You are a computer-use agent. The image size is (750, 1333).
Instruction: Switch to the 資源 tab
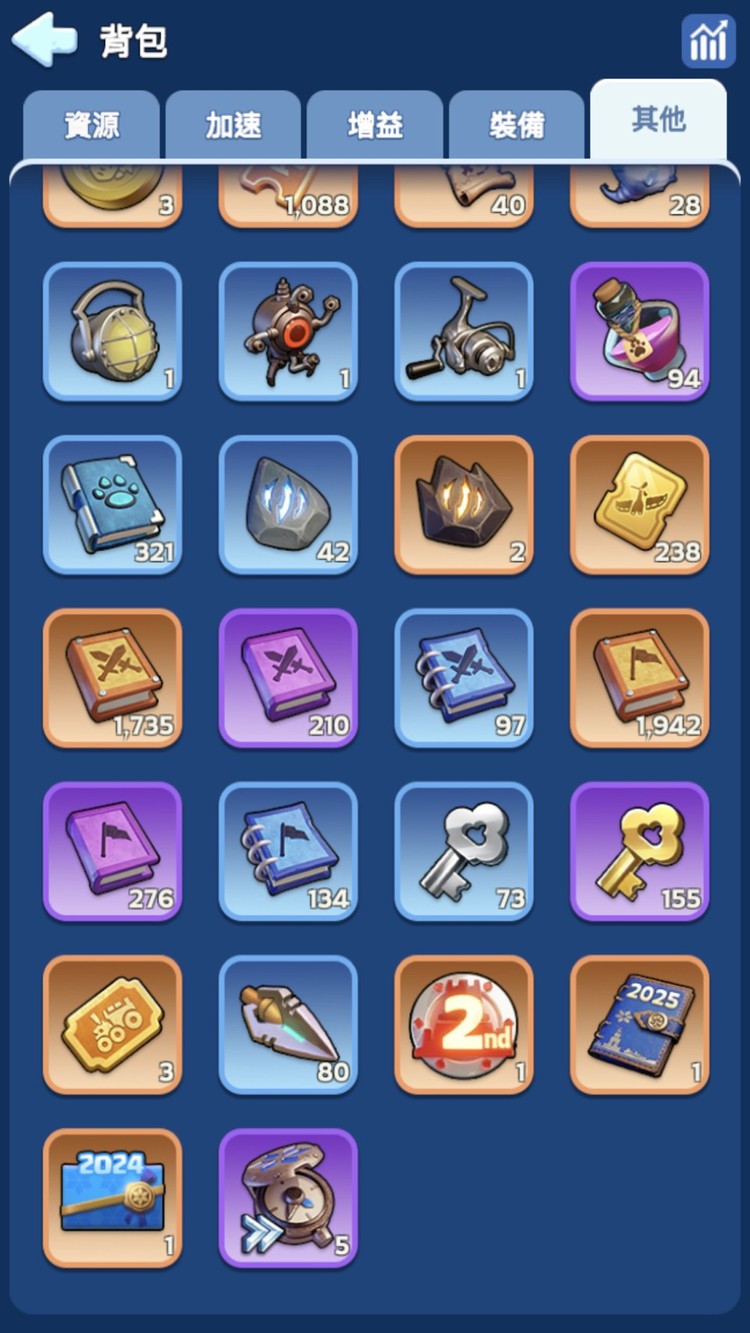pos(92,125)
